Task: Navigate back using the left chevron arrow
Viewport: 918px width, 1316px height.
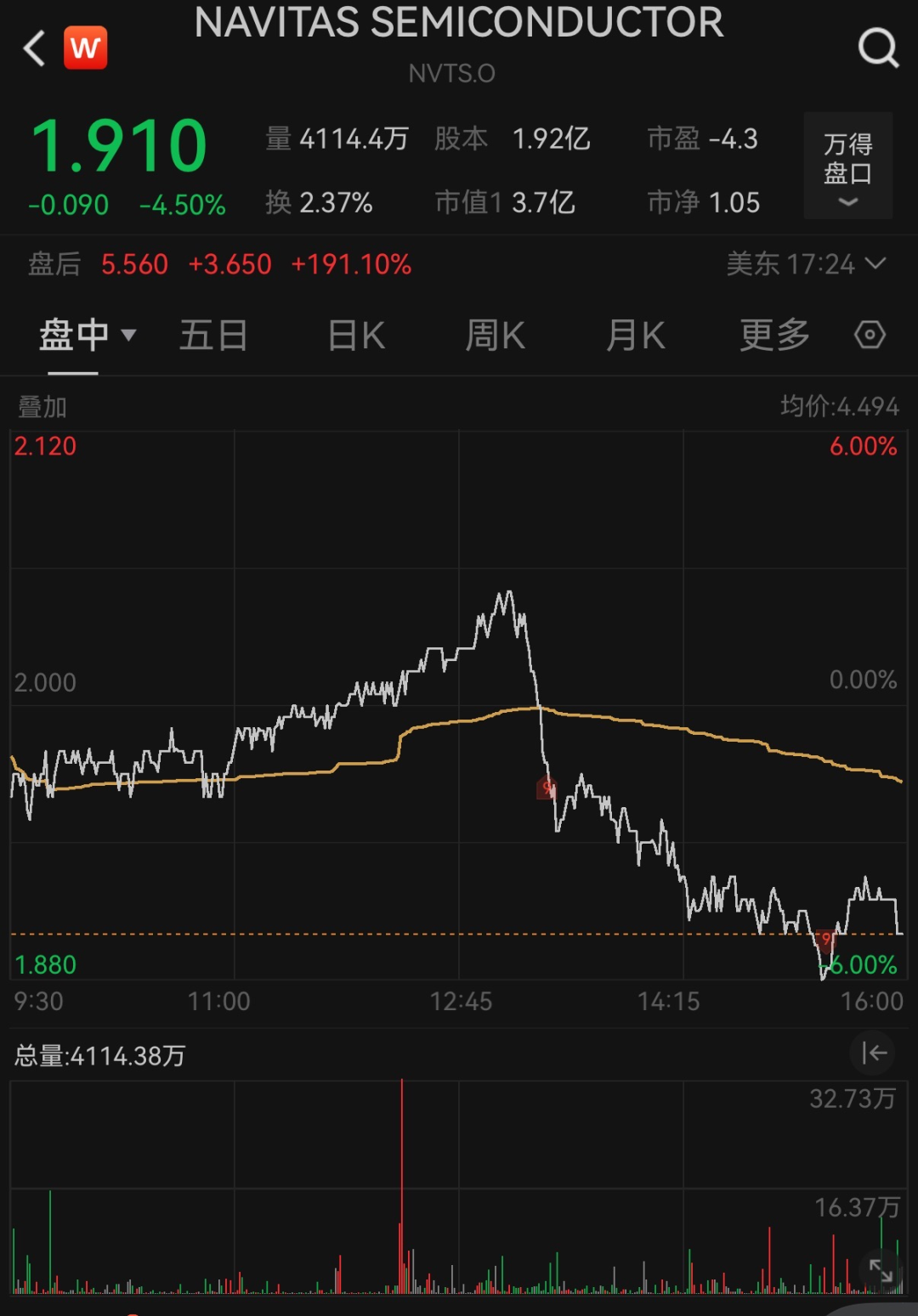Action: pyautogui.click(x=32, y=48)
